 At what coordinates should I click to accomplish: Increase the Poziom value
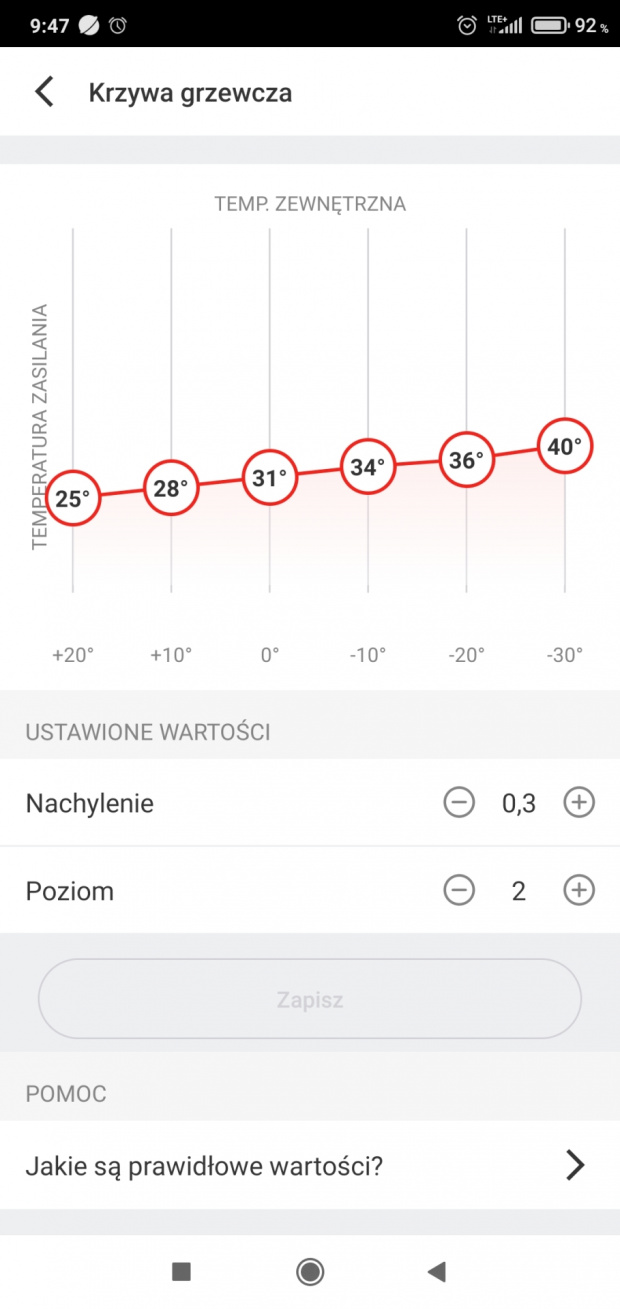(x=579, y=890)
